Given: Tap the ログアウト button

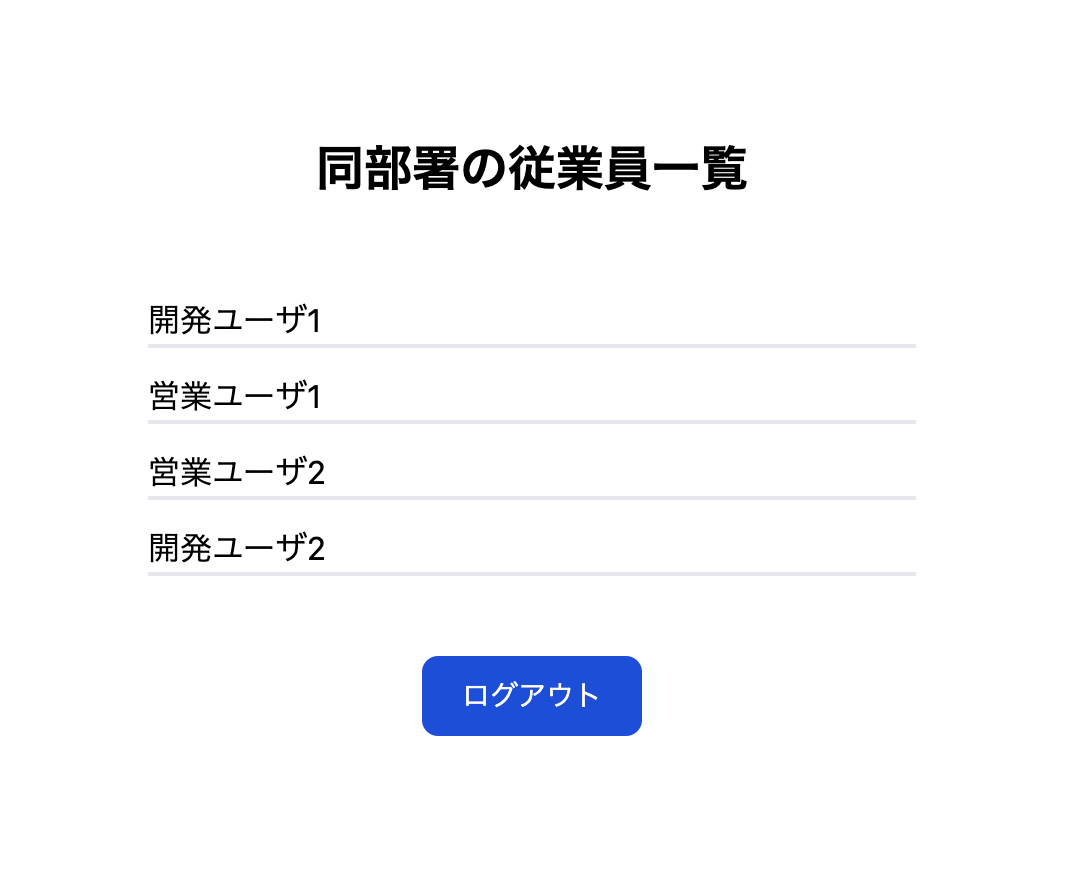Looking at the screenshot, I should point(531,696).
